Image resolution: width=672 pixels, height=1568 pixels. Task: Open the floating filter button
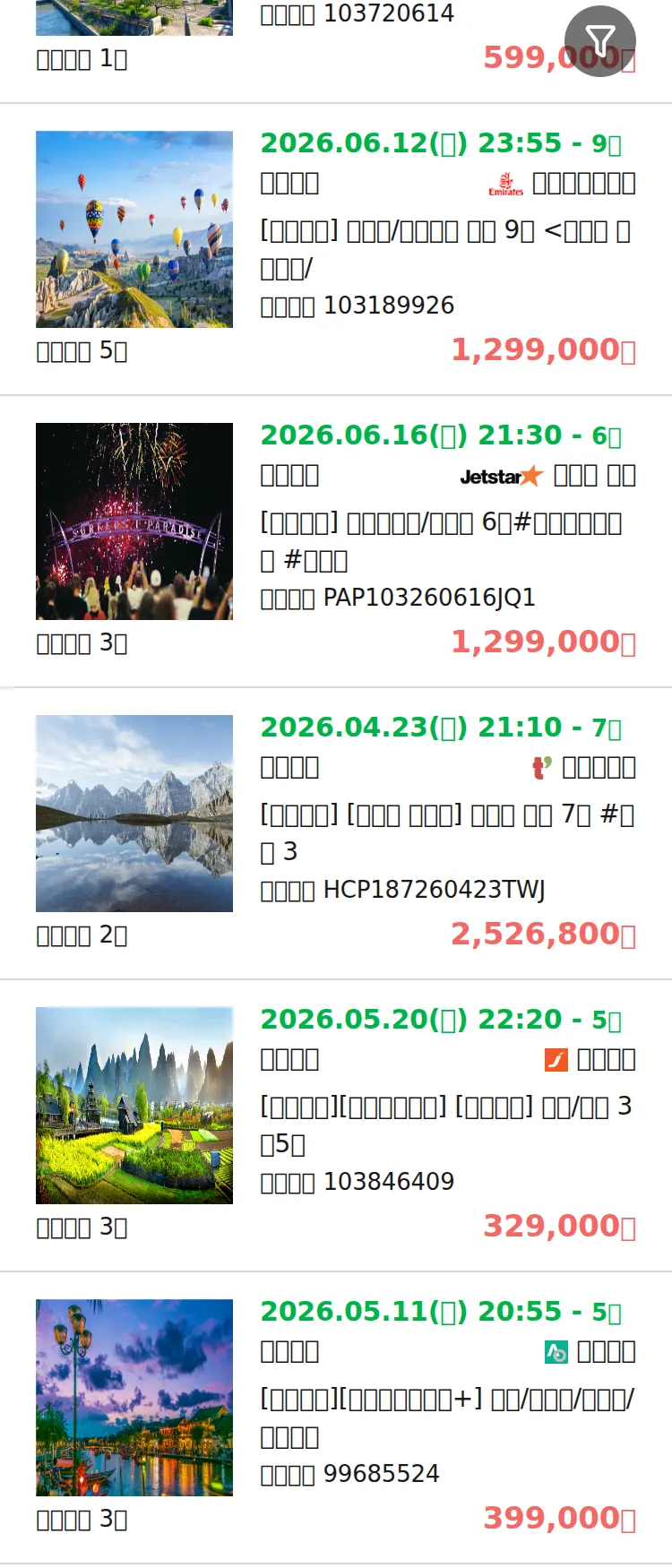point(599,41)
